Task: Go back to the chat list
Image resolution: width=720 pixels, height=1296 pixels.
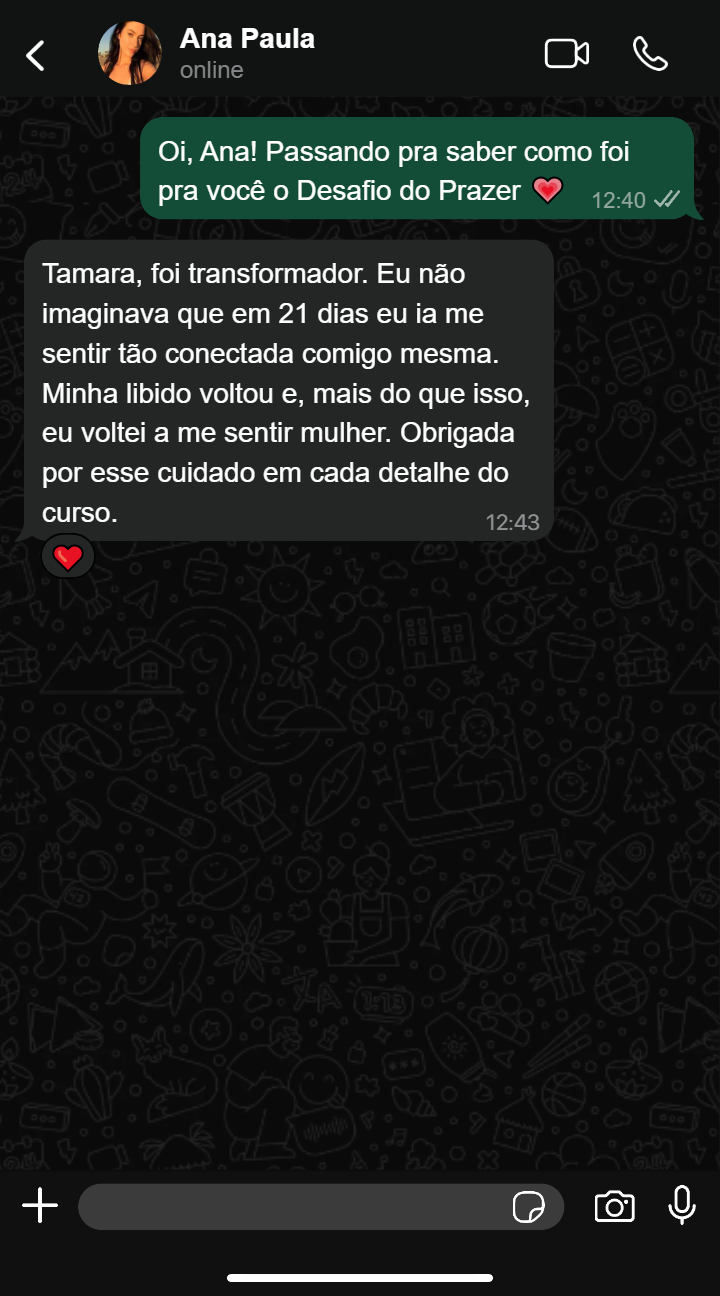Action: pos(36,55)
